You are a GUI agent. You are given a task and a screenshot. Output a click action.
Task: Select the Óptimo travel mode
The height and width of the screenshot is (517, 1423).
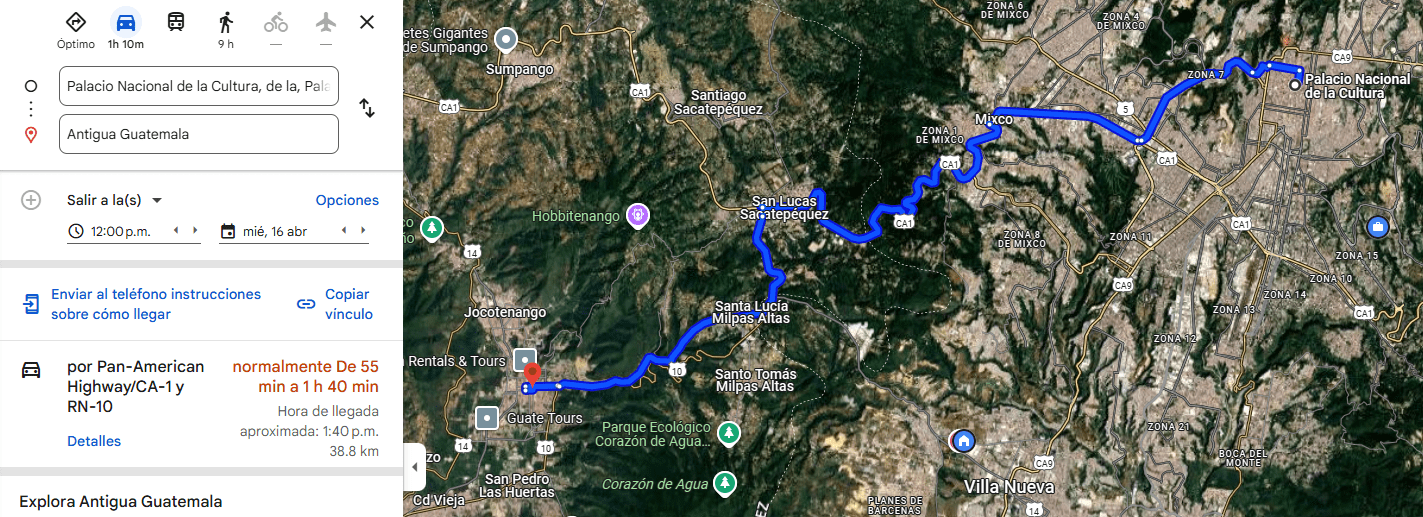[x=76, y=29]
